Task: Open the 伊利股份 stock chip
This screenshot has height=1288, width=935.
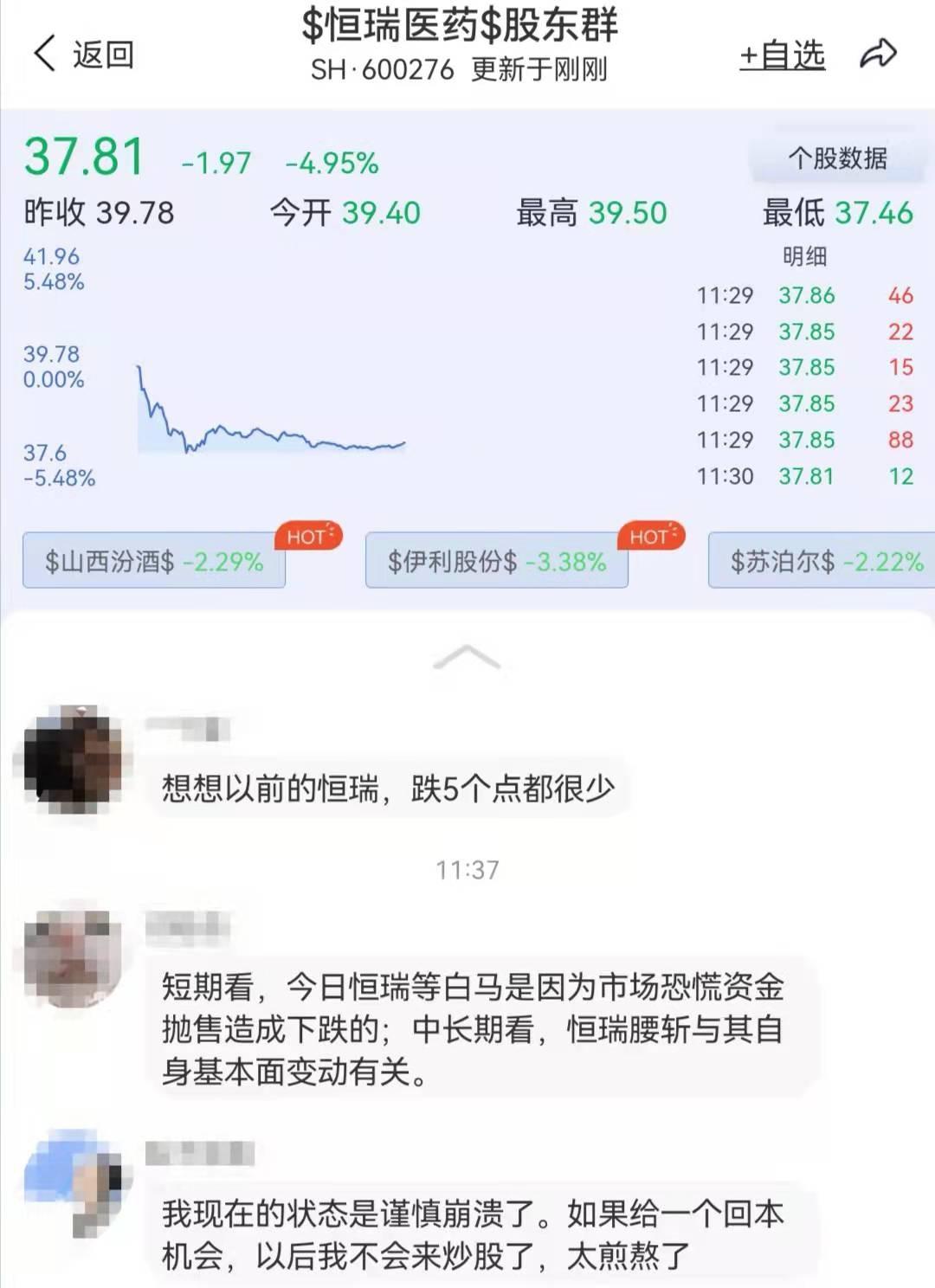Action: coord(496,562)
